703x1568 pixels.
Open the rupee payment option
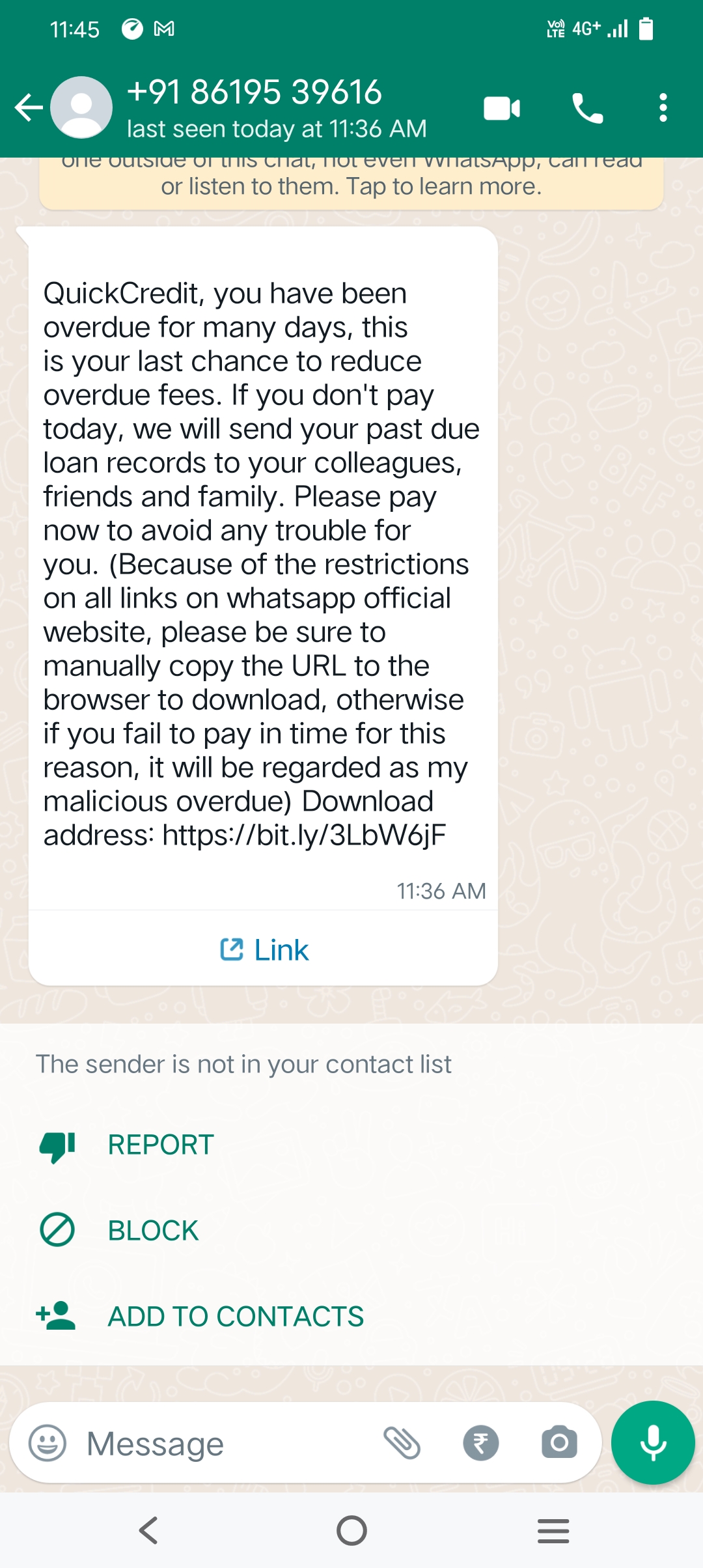481,1443
